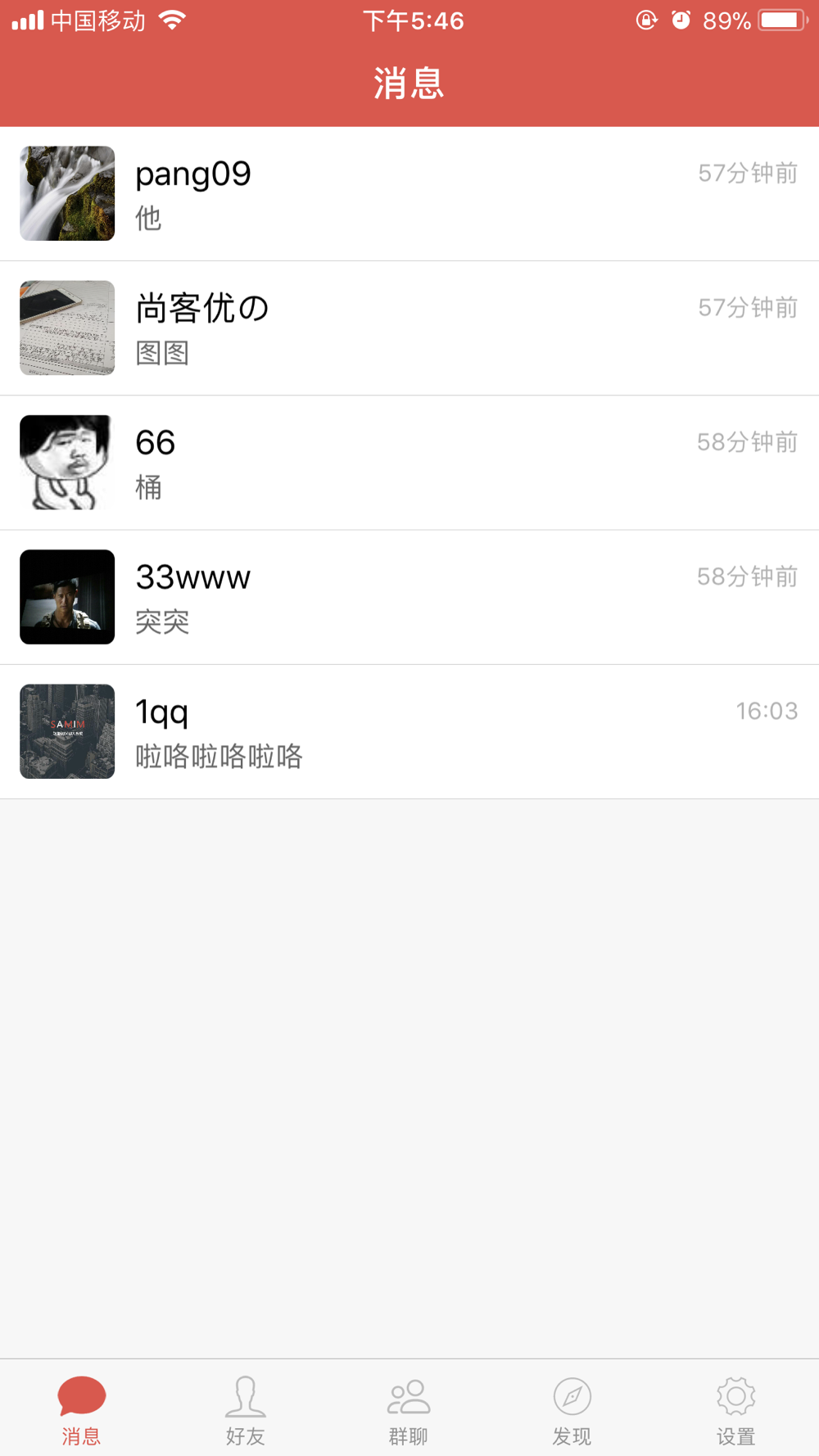Open the 33www conversation

click(409, 597)
